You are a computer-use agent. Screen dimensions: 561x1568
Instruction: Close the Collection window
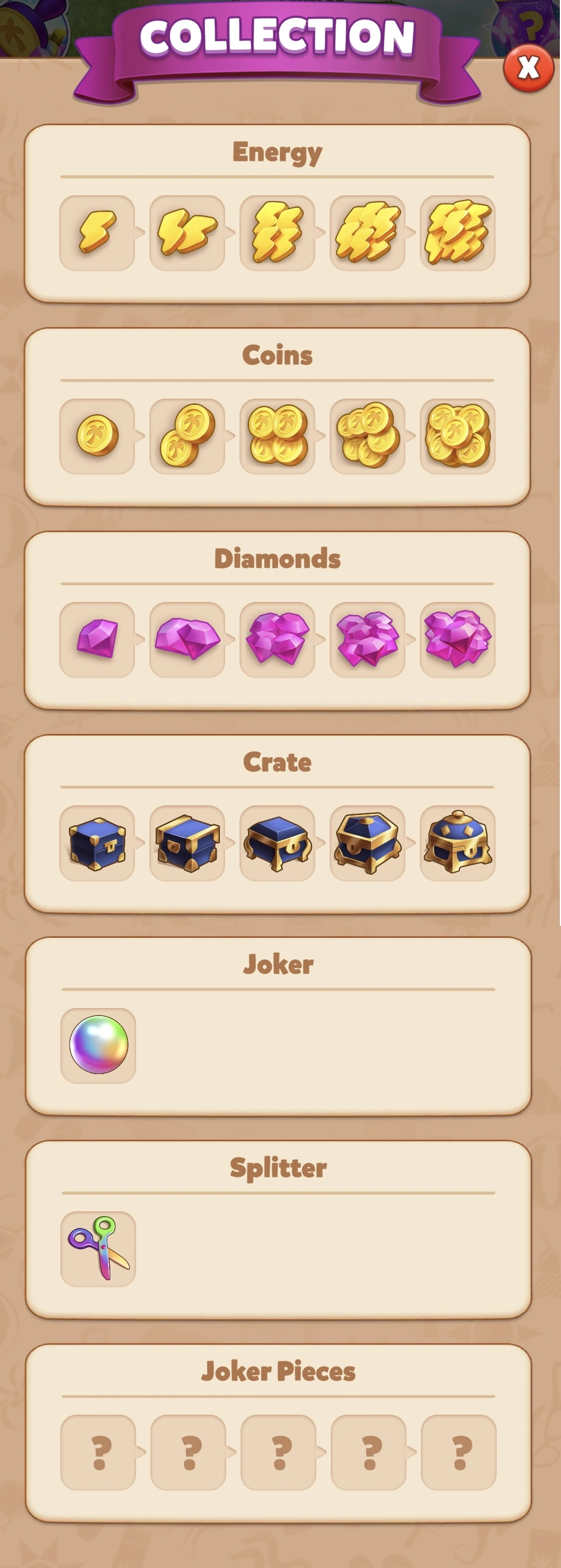coord(528,68)
